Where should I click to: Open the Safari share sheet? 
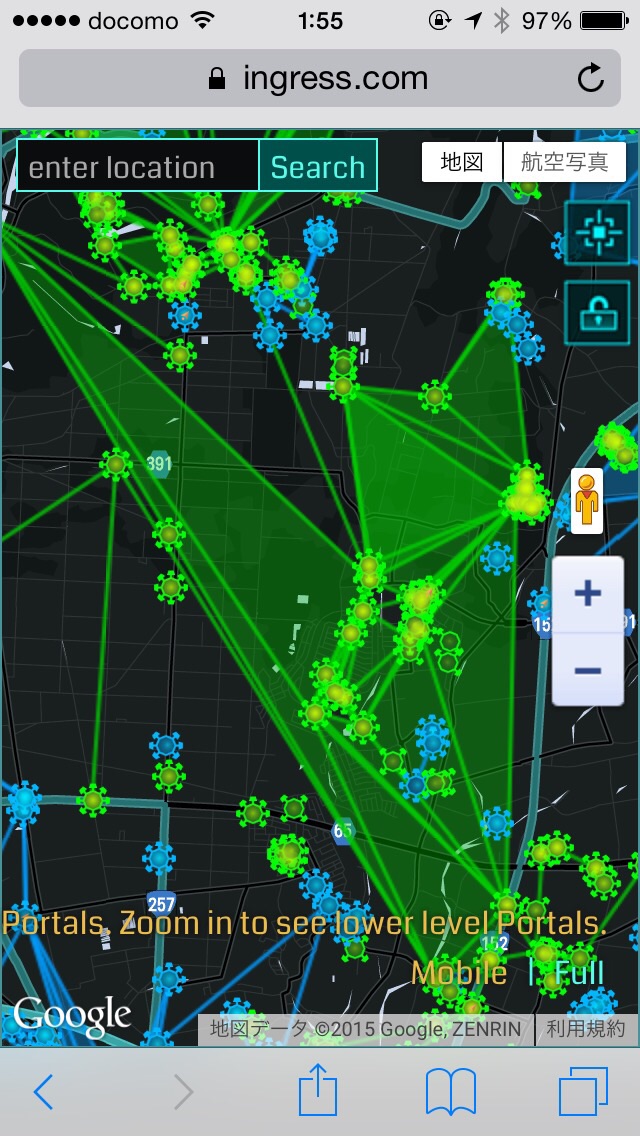point(318,1090)
